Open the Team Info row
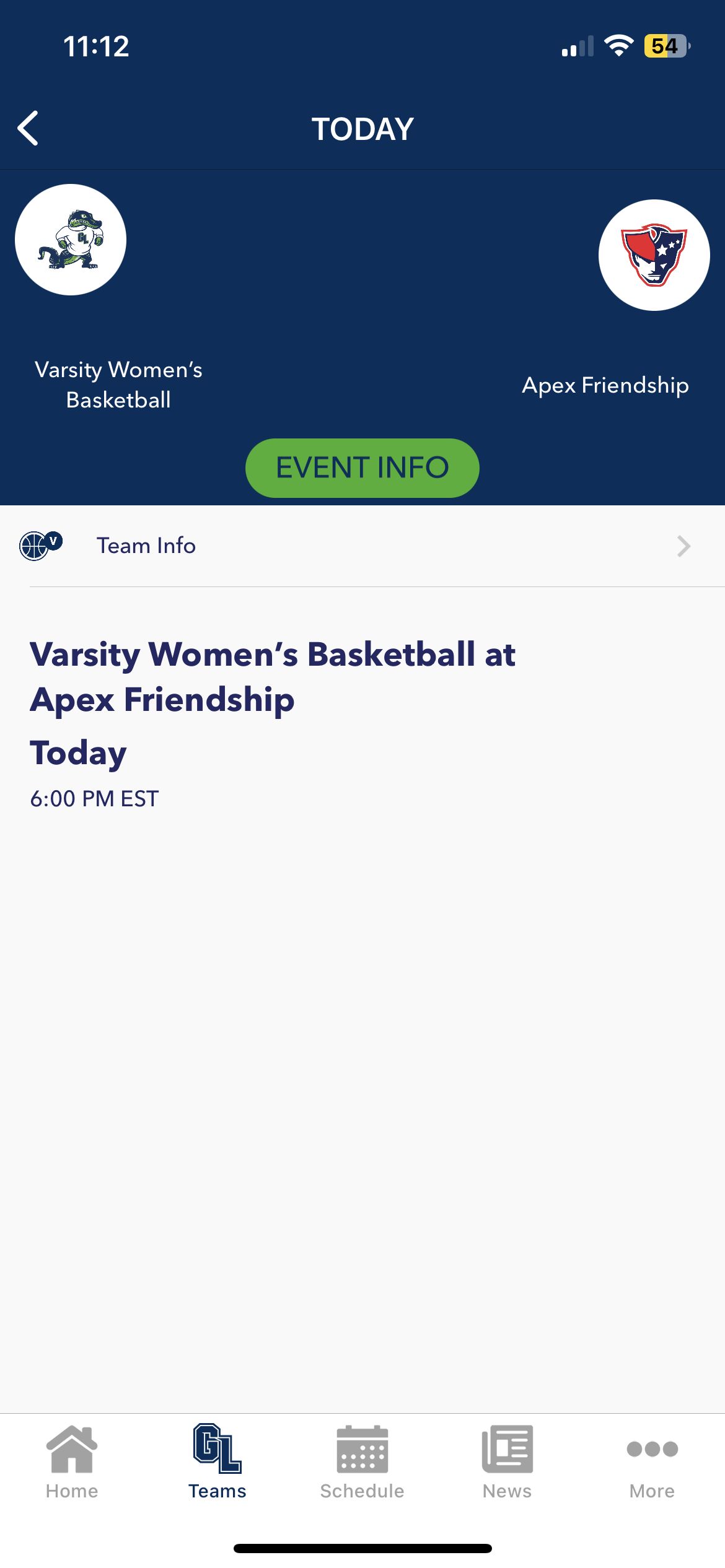Viewport: 725px width, 1568px height. pyautogui.click(x=362, y=546)
